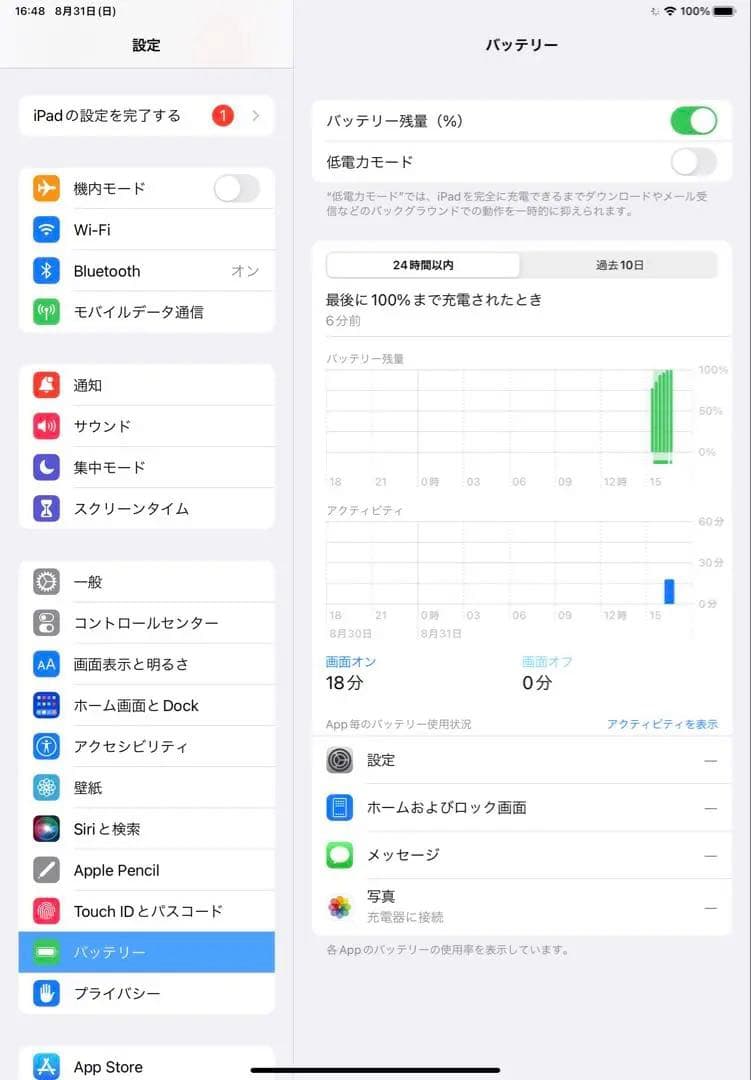Select the サウンド settings icon
751x1080 pixels.
(x=42, y=426)
